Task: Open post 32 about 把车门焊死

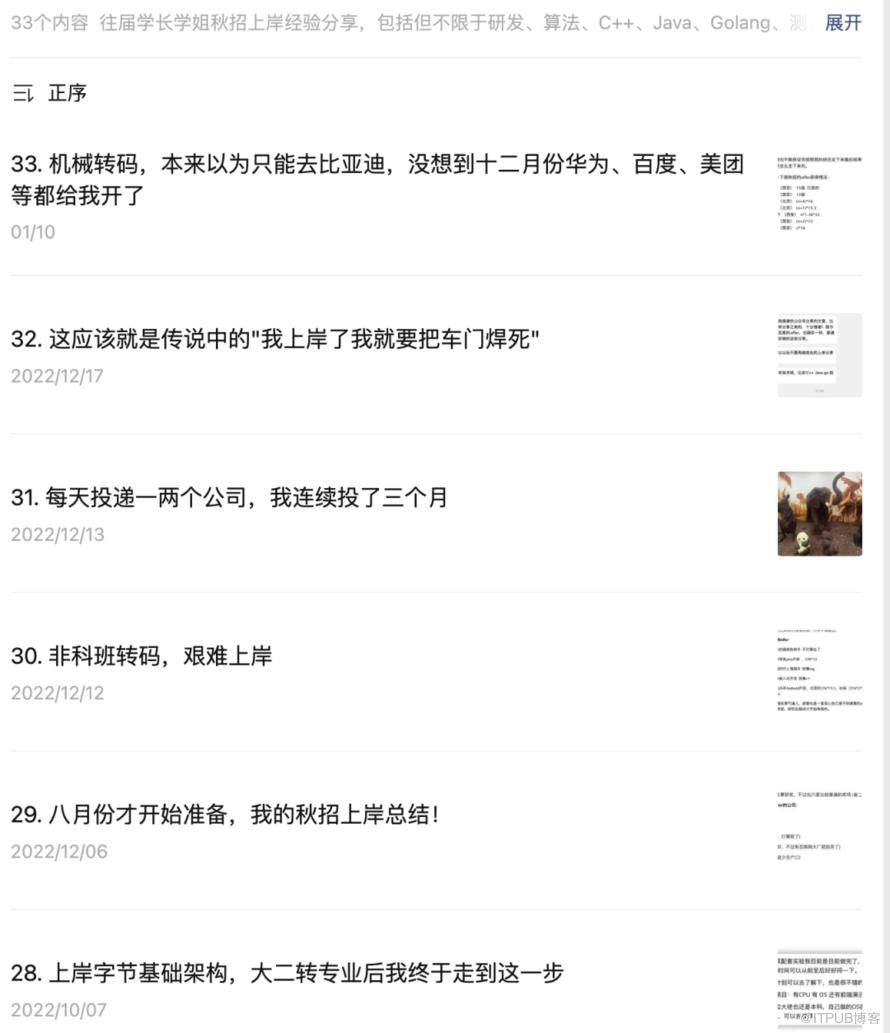Action: pos(275,340)
